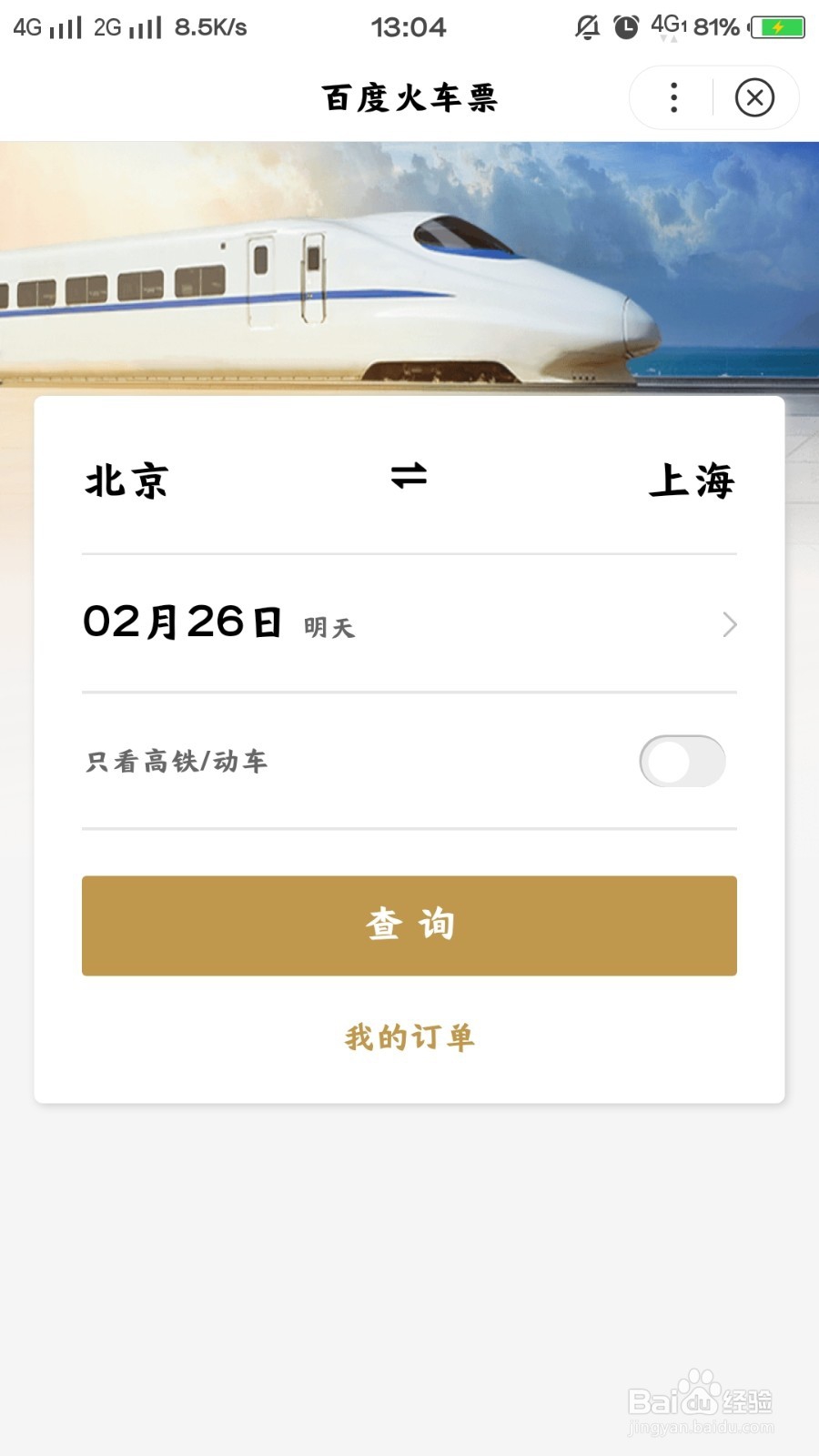Open 我的订单 to view orders

409,1036
